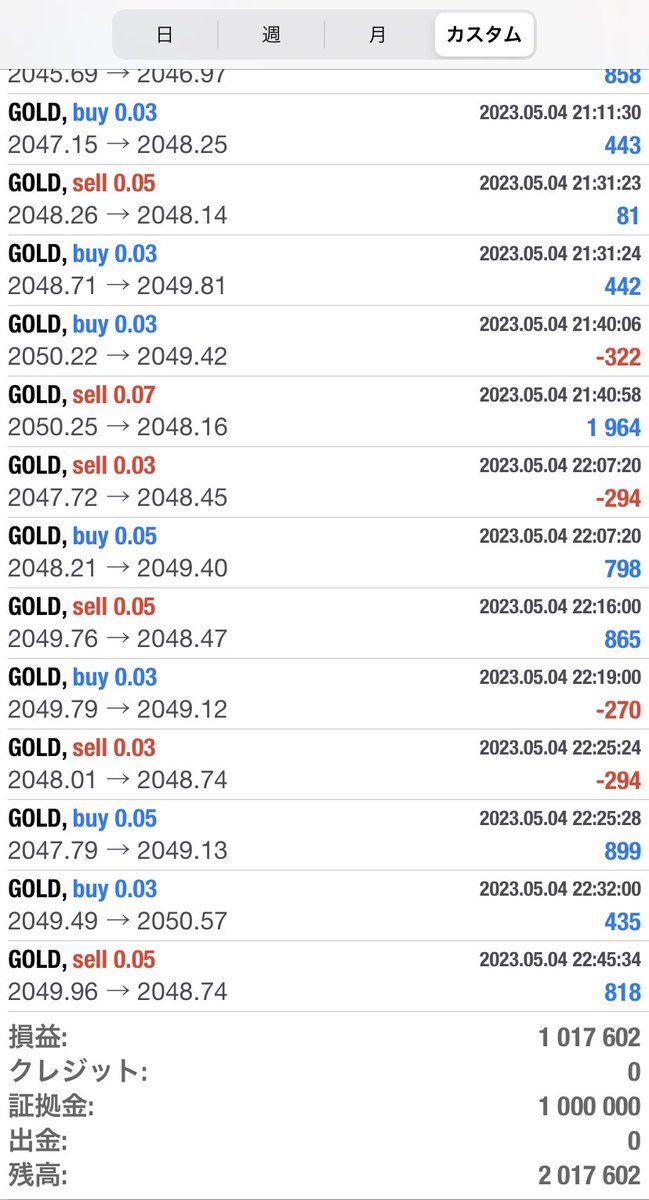Image resolution: width=649 pixels, height=1200 pixels.
Task: Open the GOLD sell 0.07 trade details
Action: coord(324,412)
